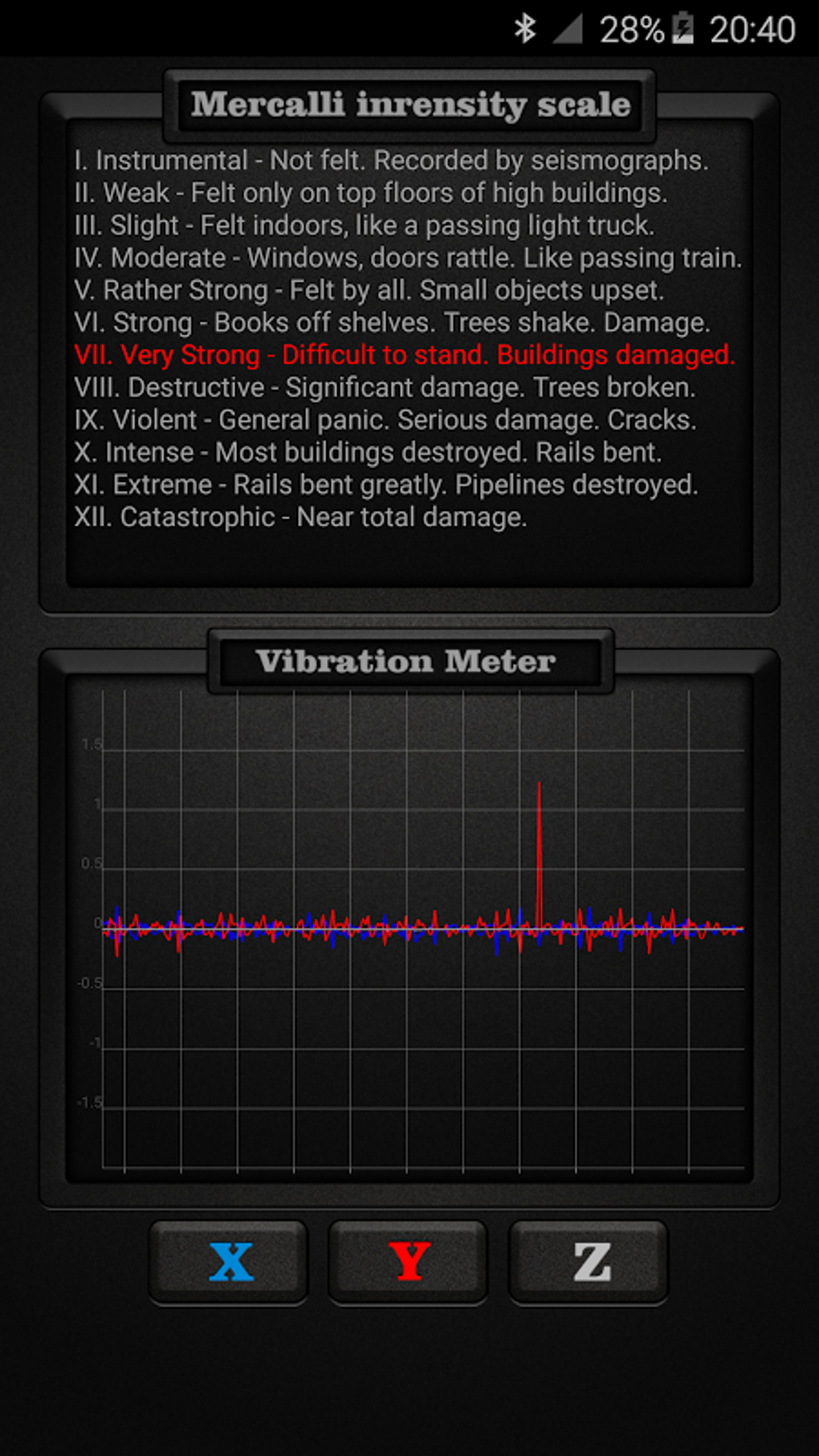
Task: Tap the Bluetooth icon in the status bar
Action: coord(526,29)
